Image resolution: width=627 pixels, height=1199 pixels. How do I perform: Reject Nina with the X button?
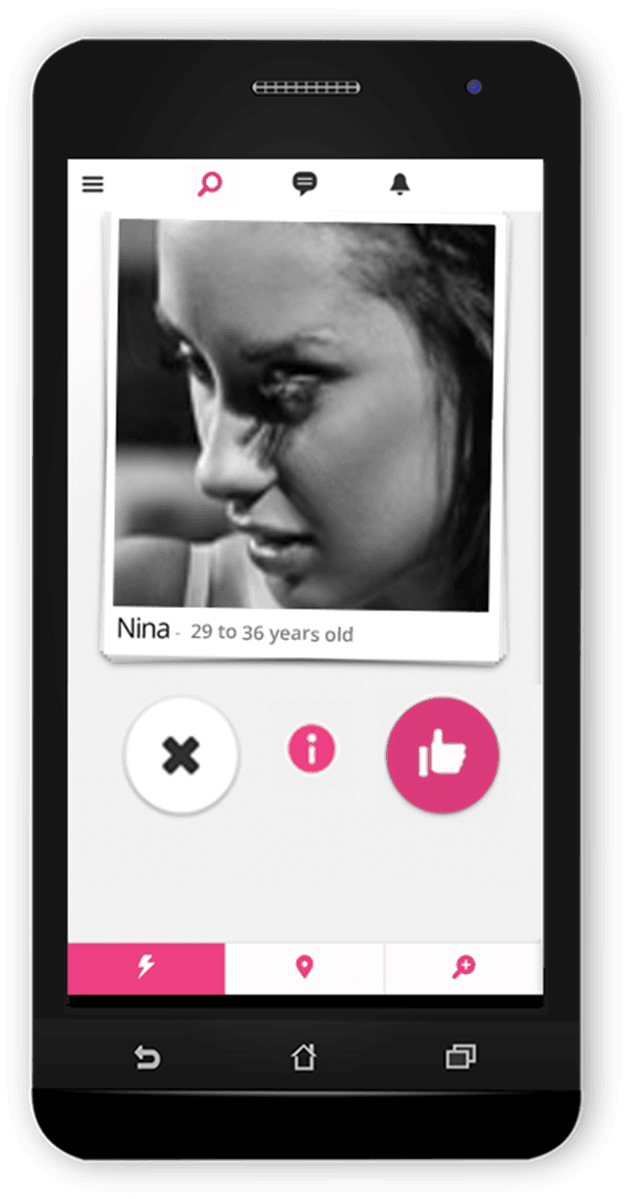pyautogui.click(x=181, y=755)
